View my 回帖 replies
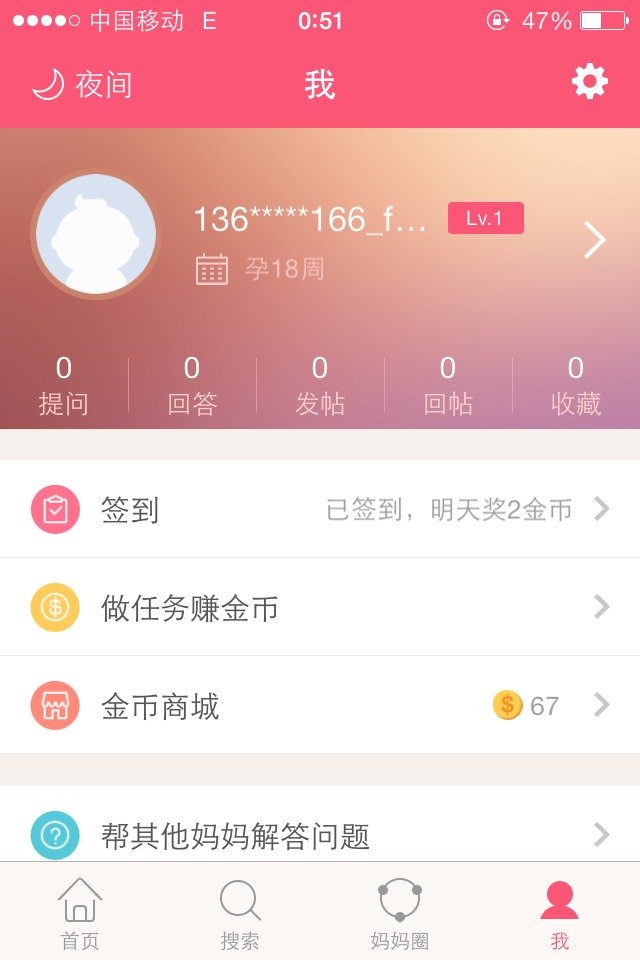Screen dimensions: 640x960 pyautogui.click(x=448, y=386)
